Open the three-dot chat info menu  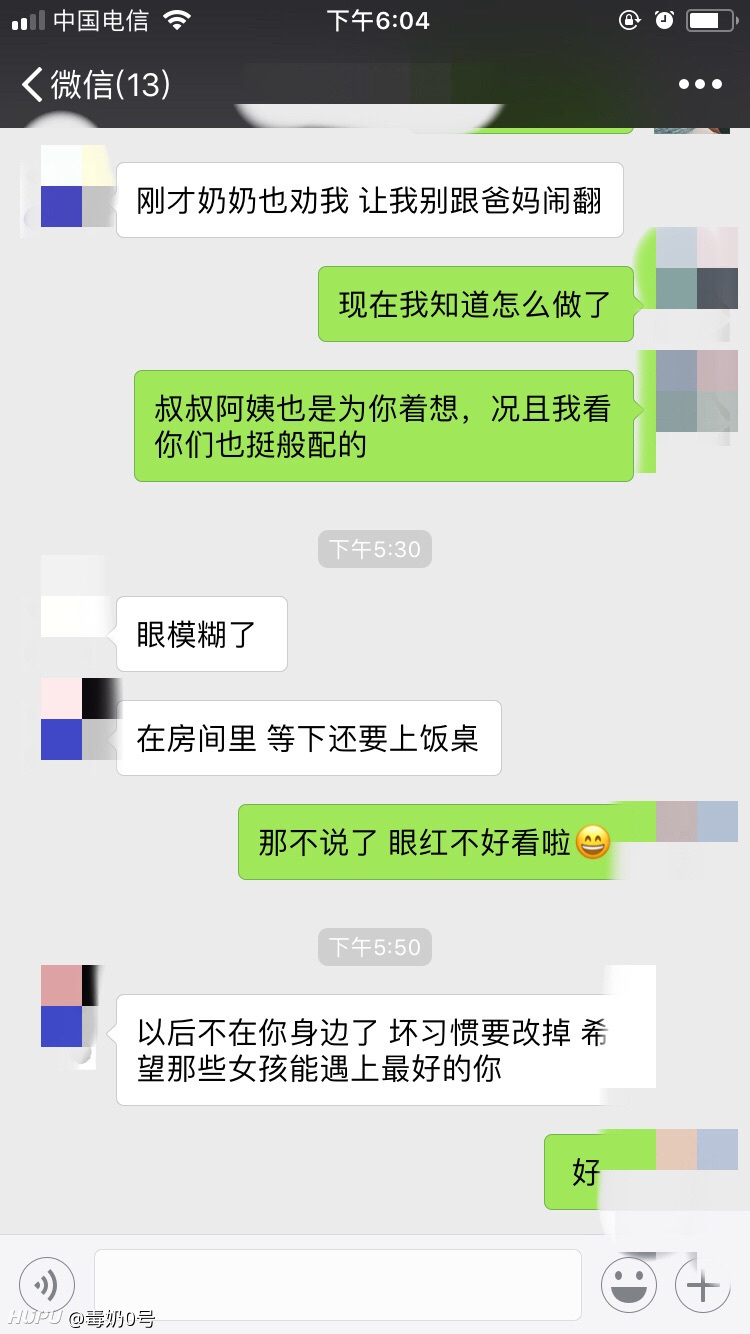pyautogui.click(x=700, y=85)
